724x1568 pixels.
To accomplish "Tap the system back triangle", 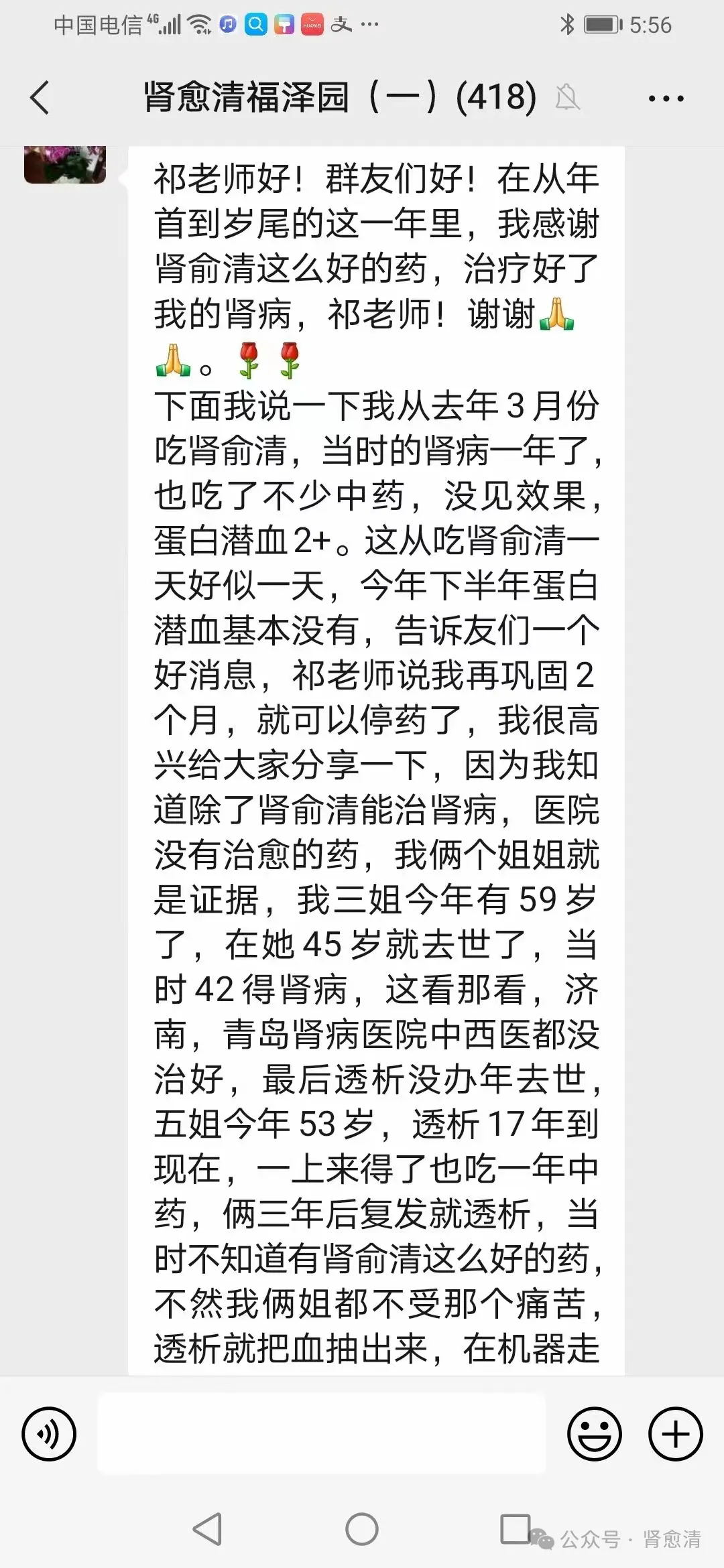I will [207, 1529].
